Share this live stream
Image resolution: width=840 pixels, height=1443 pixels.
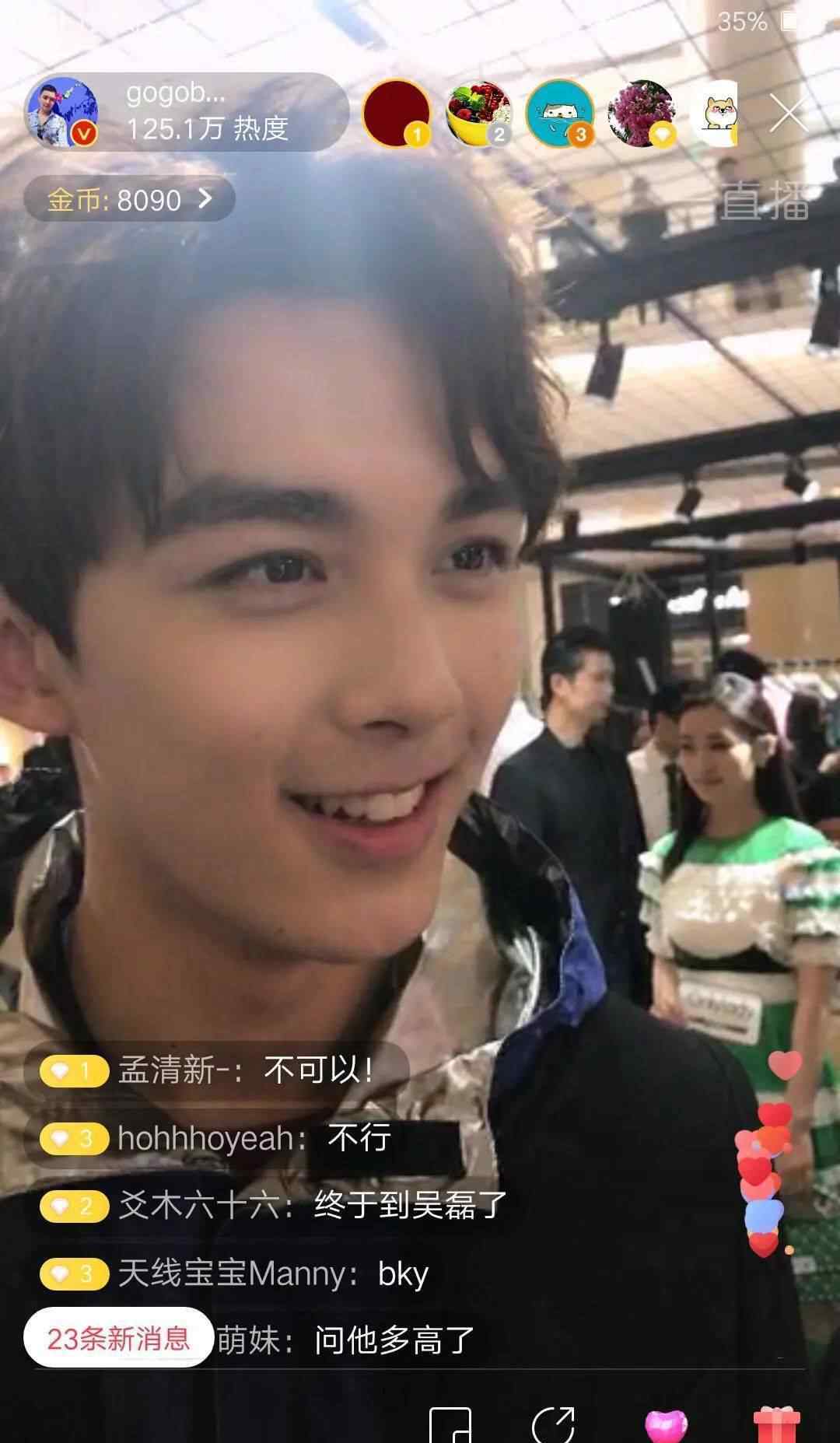(x=555, y=1425)
